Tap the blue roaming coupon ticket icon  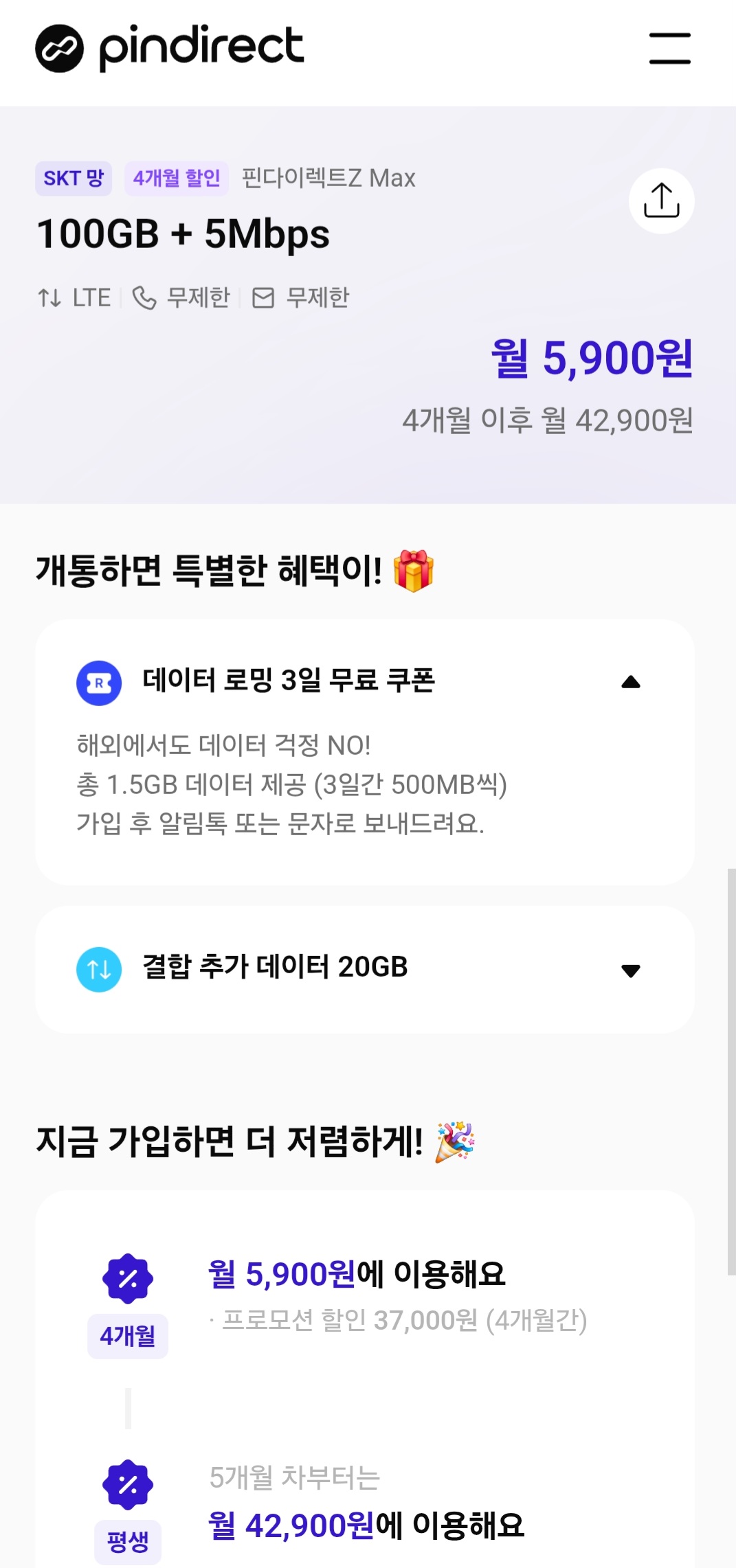pos(98,681)
